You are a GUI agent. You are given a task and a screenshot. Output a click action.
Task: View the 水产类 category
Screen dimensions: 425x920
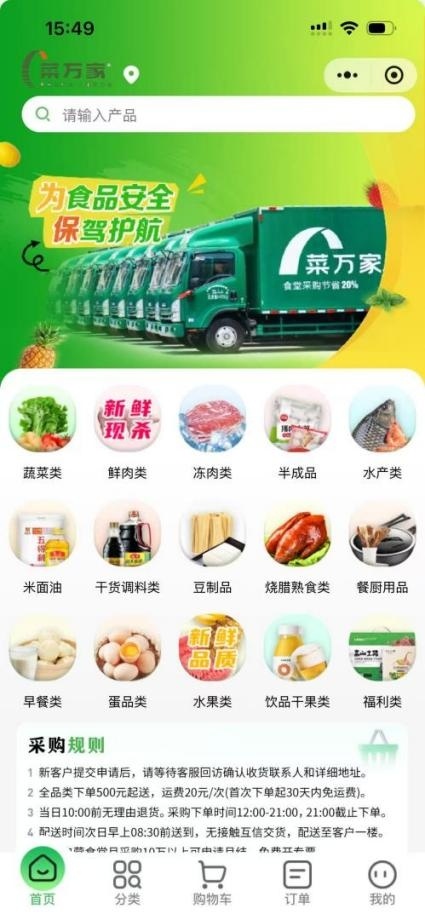(x=382, y=433)
